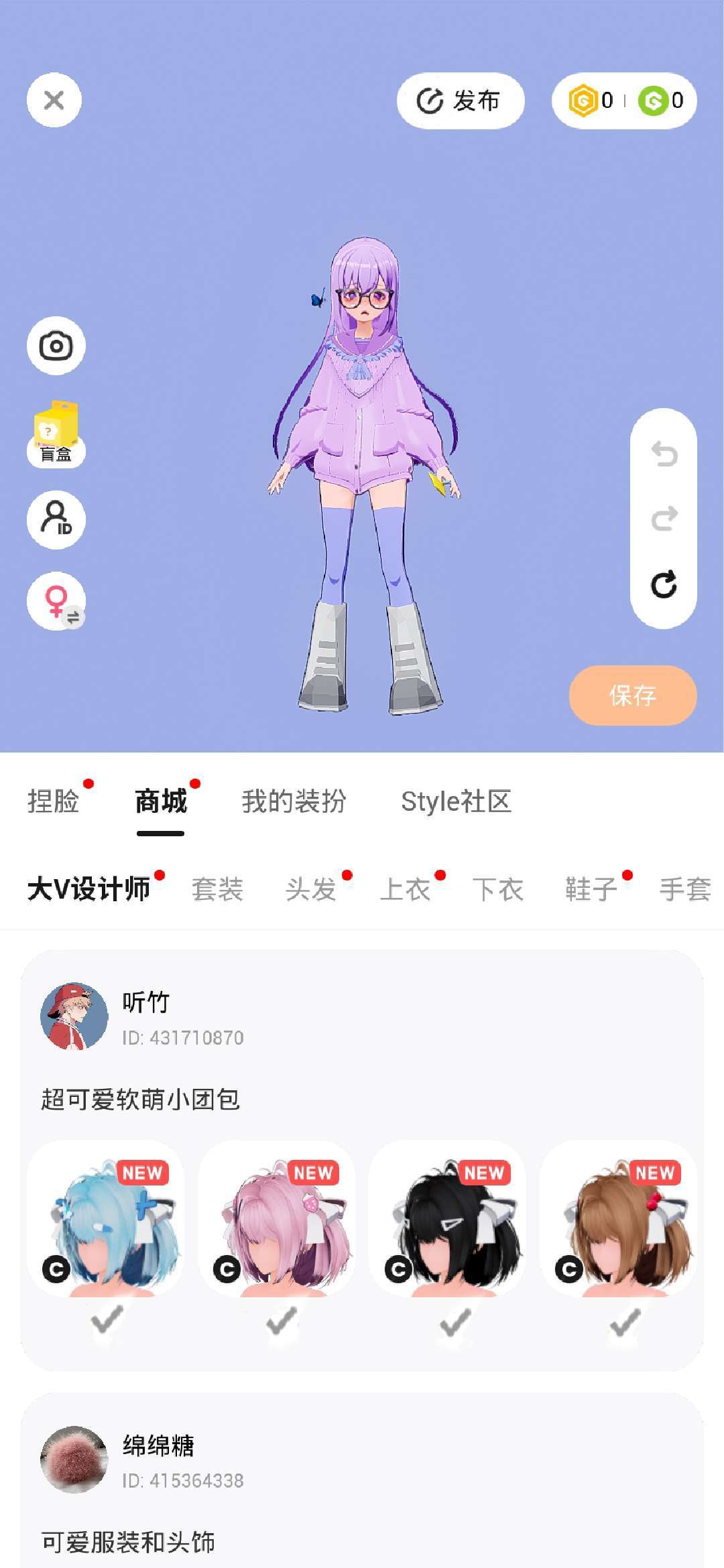Try on the pink hair item

(x=276, y=1219)
